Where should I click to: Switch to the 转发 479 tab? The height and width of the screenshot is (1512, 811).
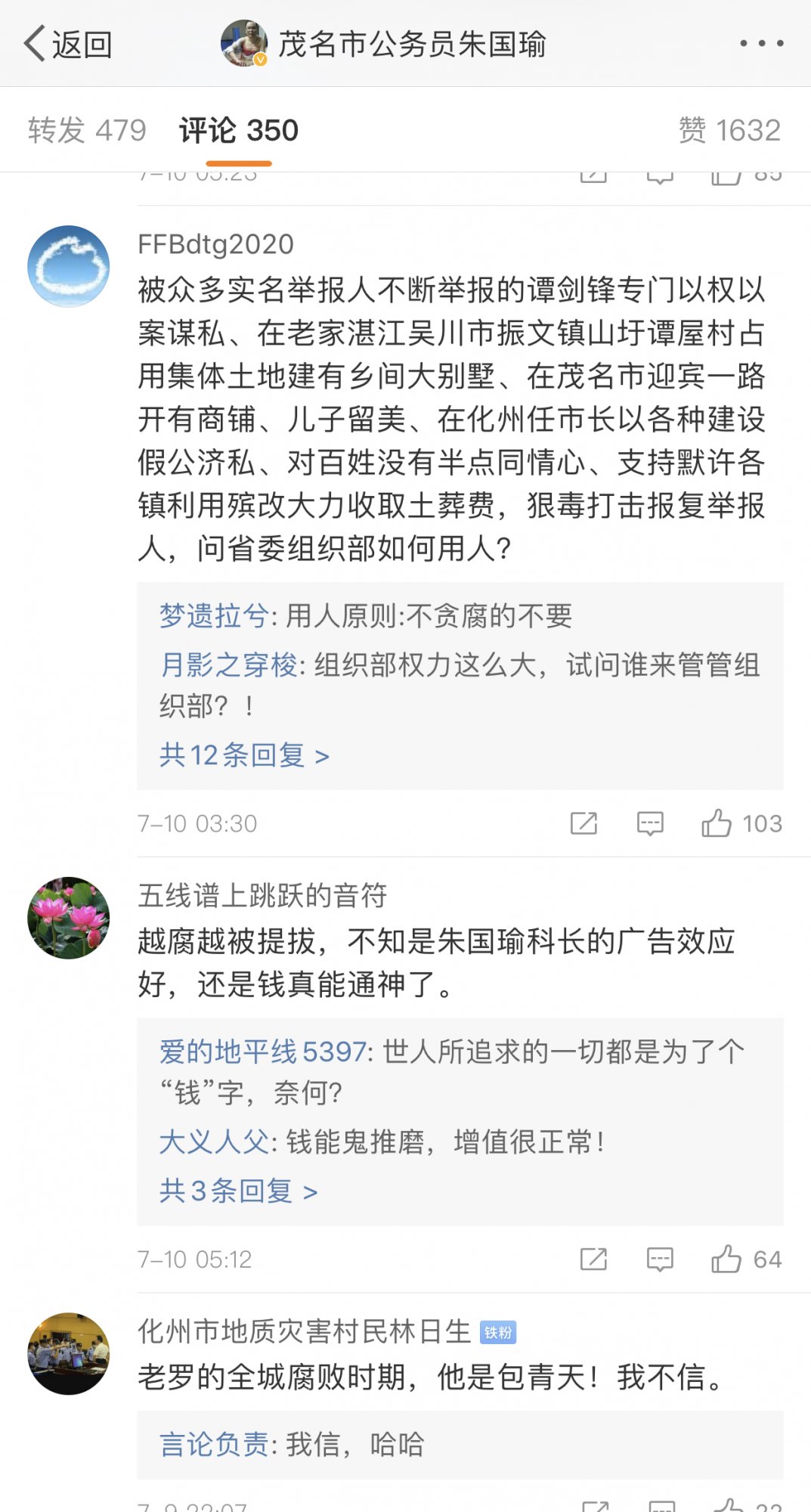[x=87, y=130]
